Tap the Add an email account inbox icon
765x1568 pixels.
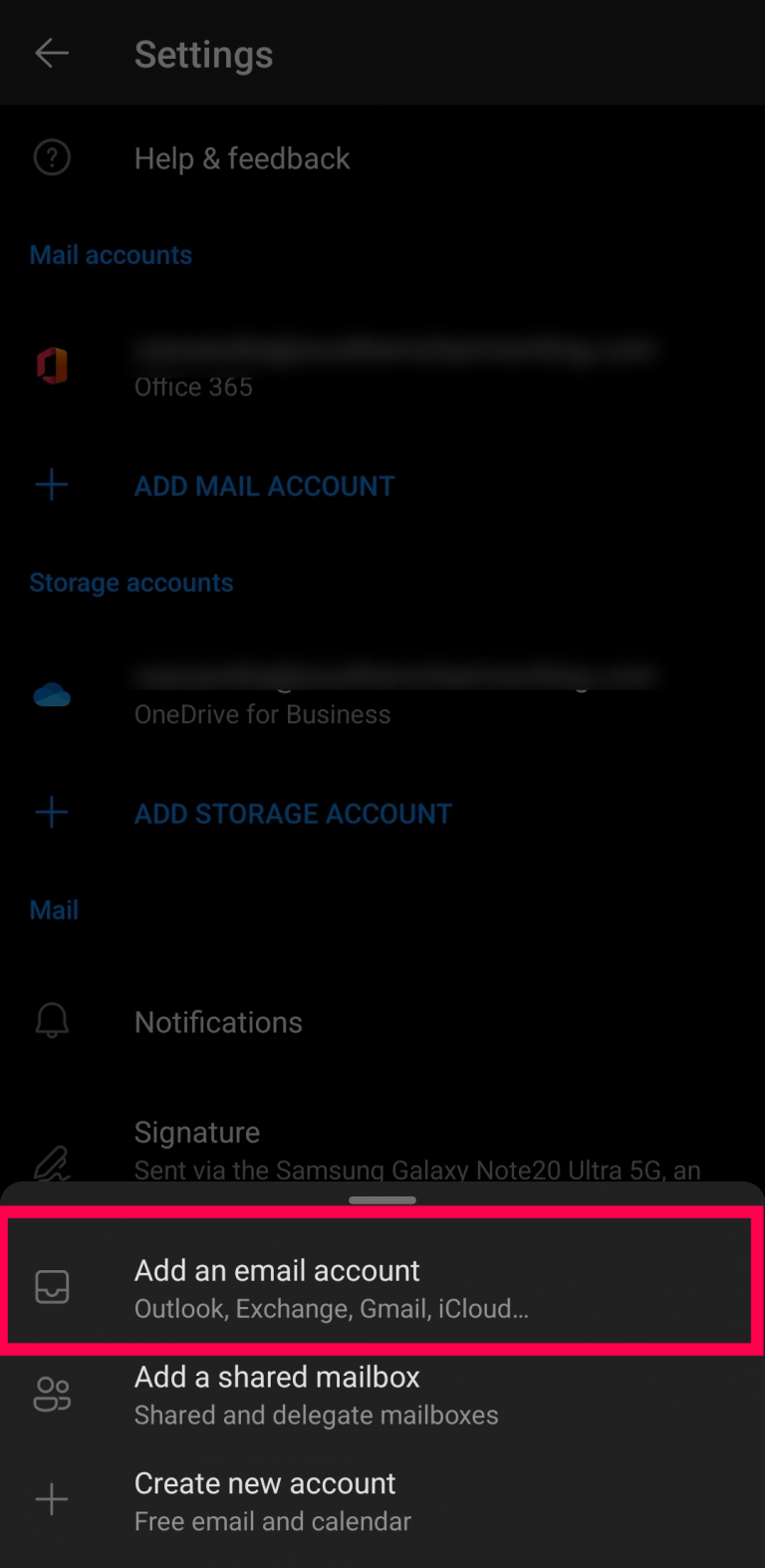[x=51, y=1286]
